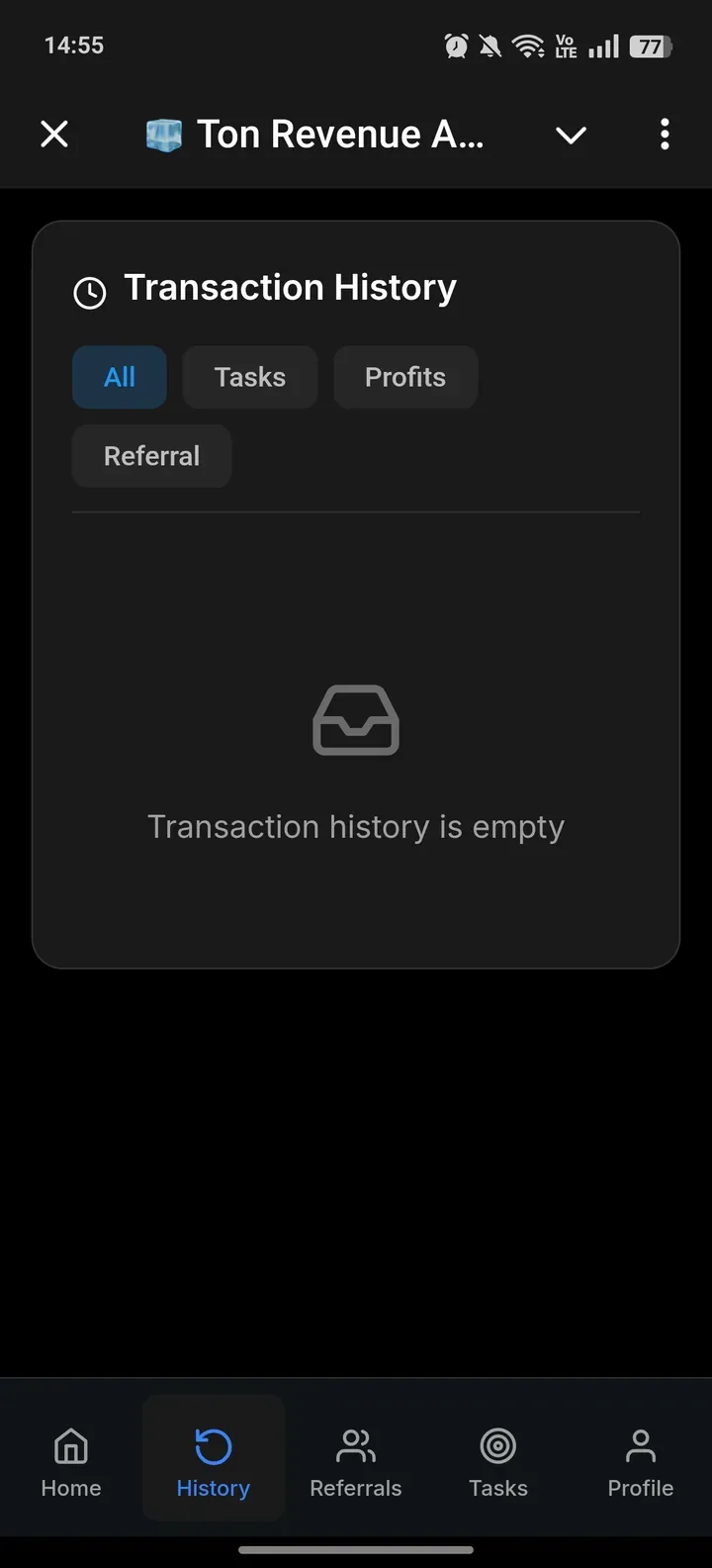
Task: Select the All transactions filter
Action: (x=119, y=377)
